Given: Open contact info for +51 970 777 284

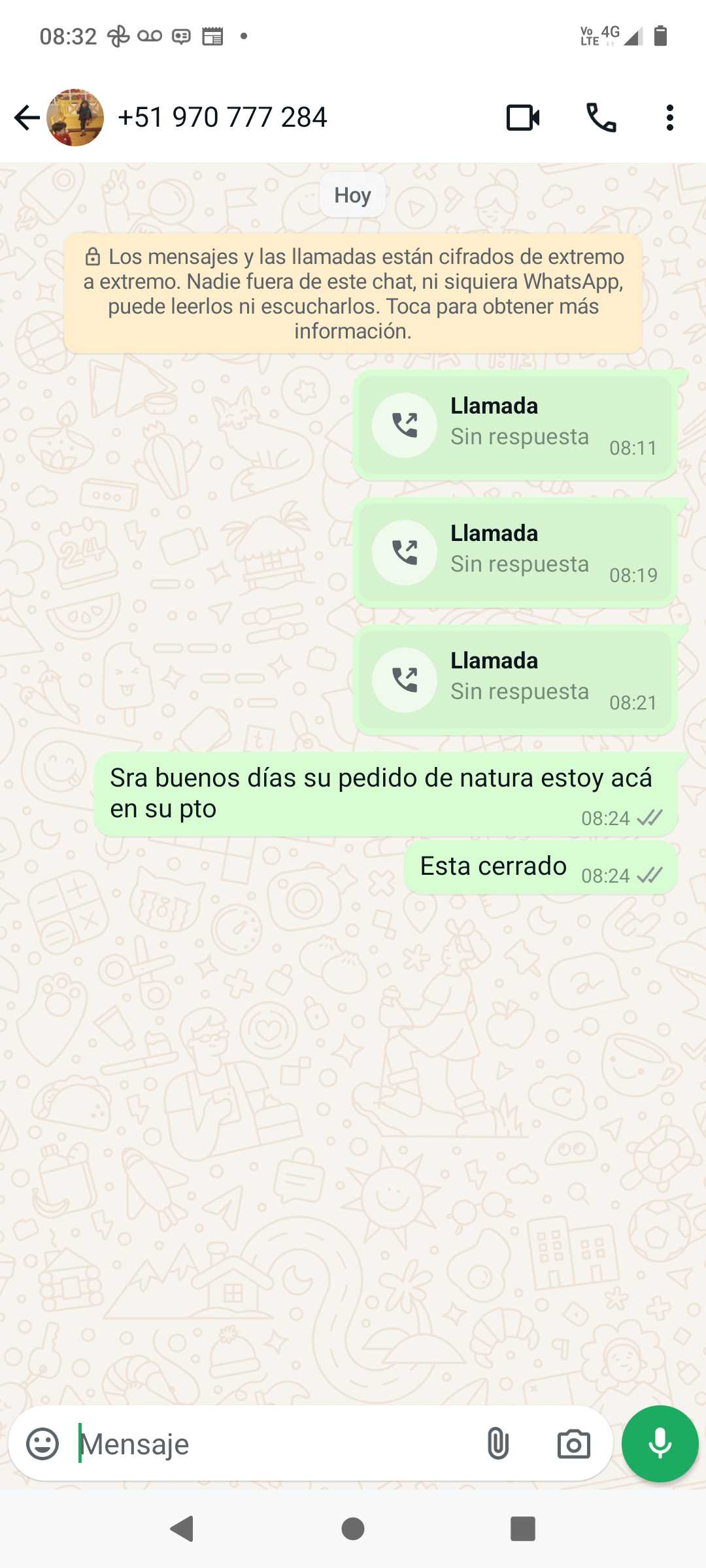Looking at the screenshot, I should [222, 118].
